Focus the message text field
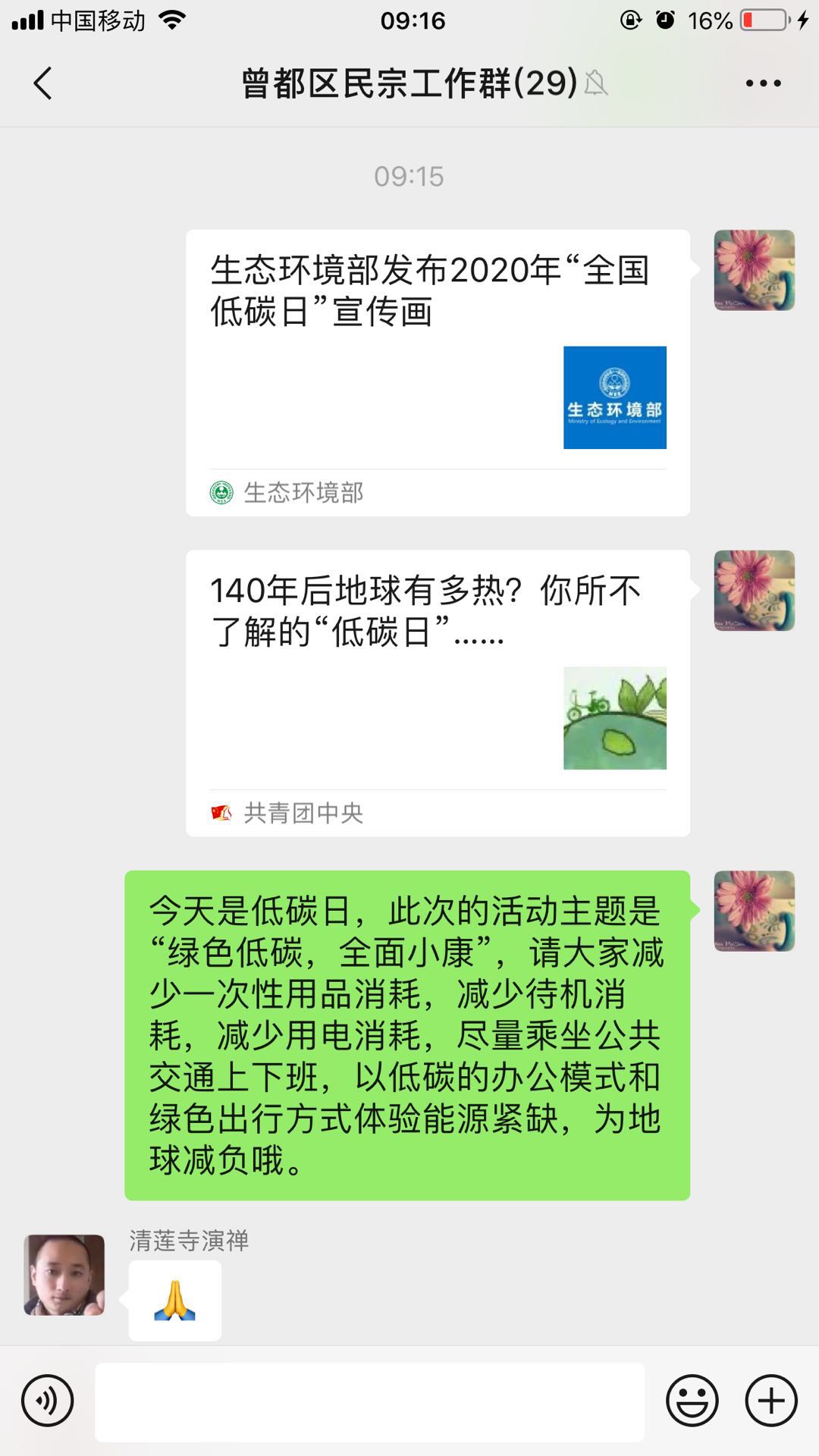 click(369, 1401)
